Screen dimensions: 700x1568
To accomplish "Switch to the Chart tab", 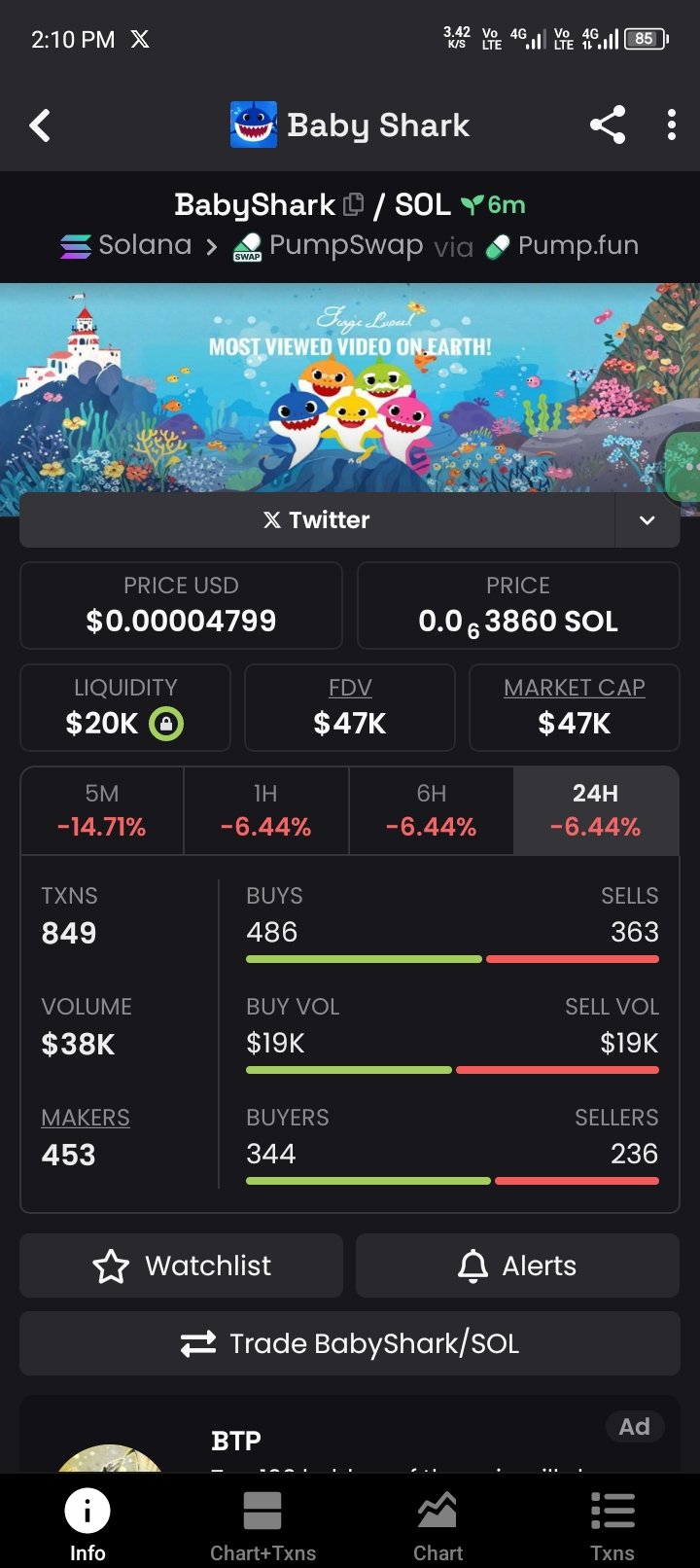I will tap(437, 1524).
